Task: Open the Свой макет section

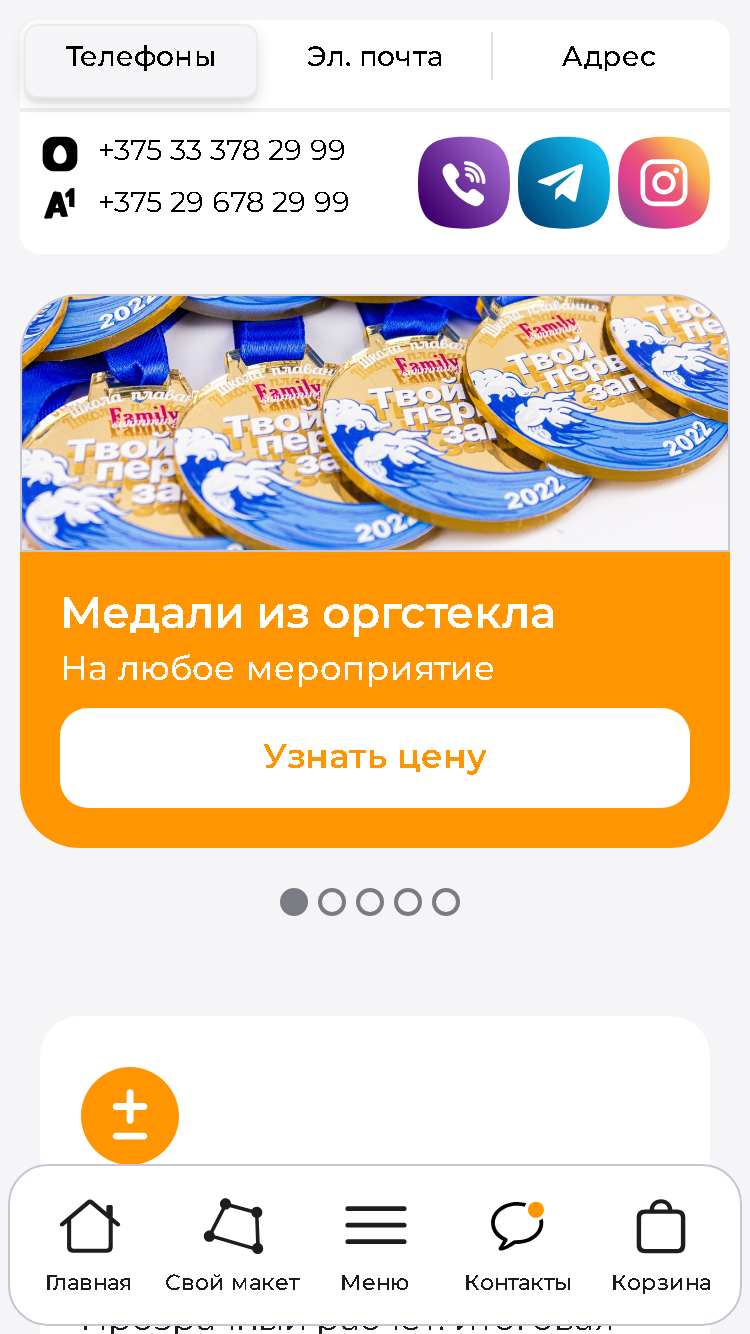Action: coord(233,1245)
